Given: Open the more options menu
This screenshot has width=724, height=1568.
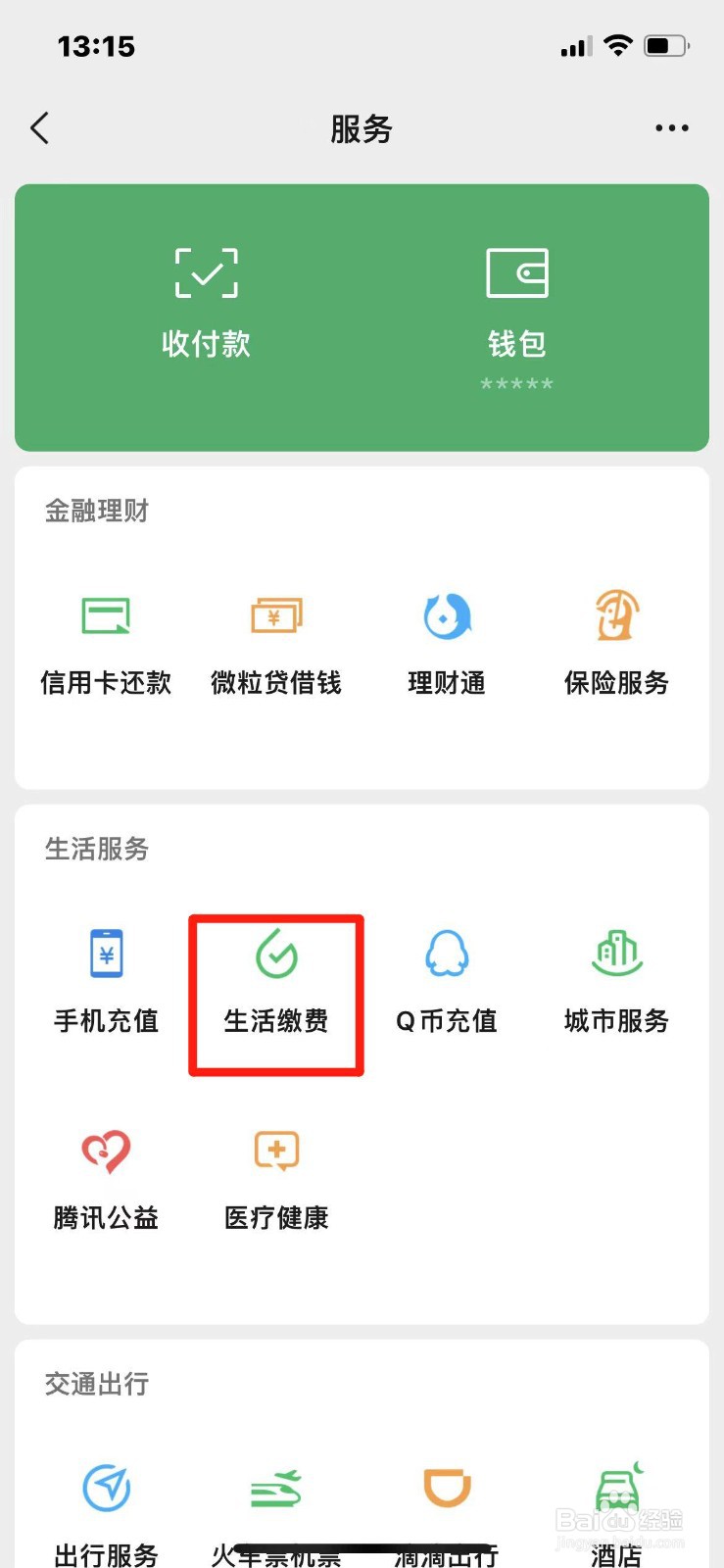Looking at the screenshot, I should [671, 127].
